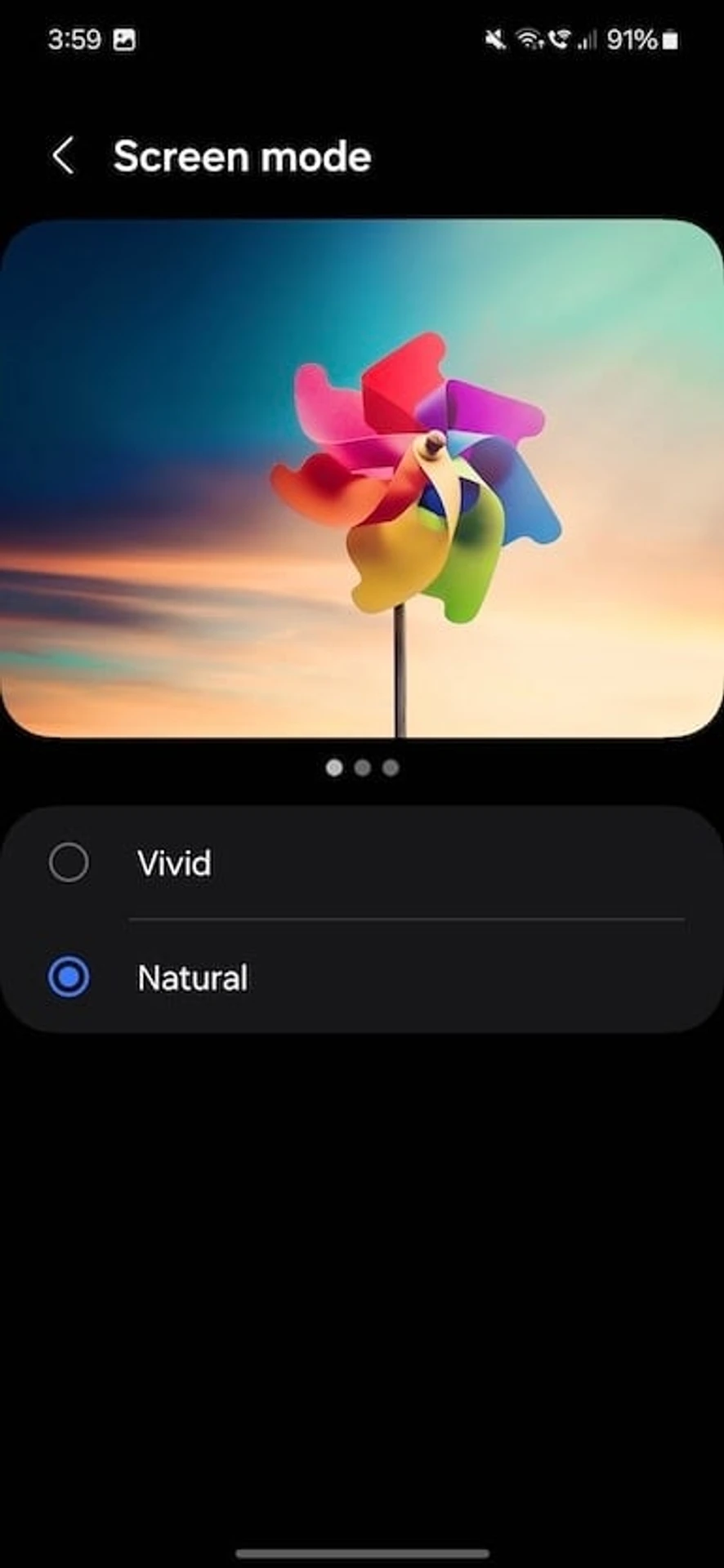This screenshot has width=724, height=1568.
Task: Select the Vivid screen mode
Action: coord(69,863)
